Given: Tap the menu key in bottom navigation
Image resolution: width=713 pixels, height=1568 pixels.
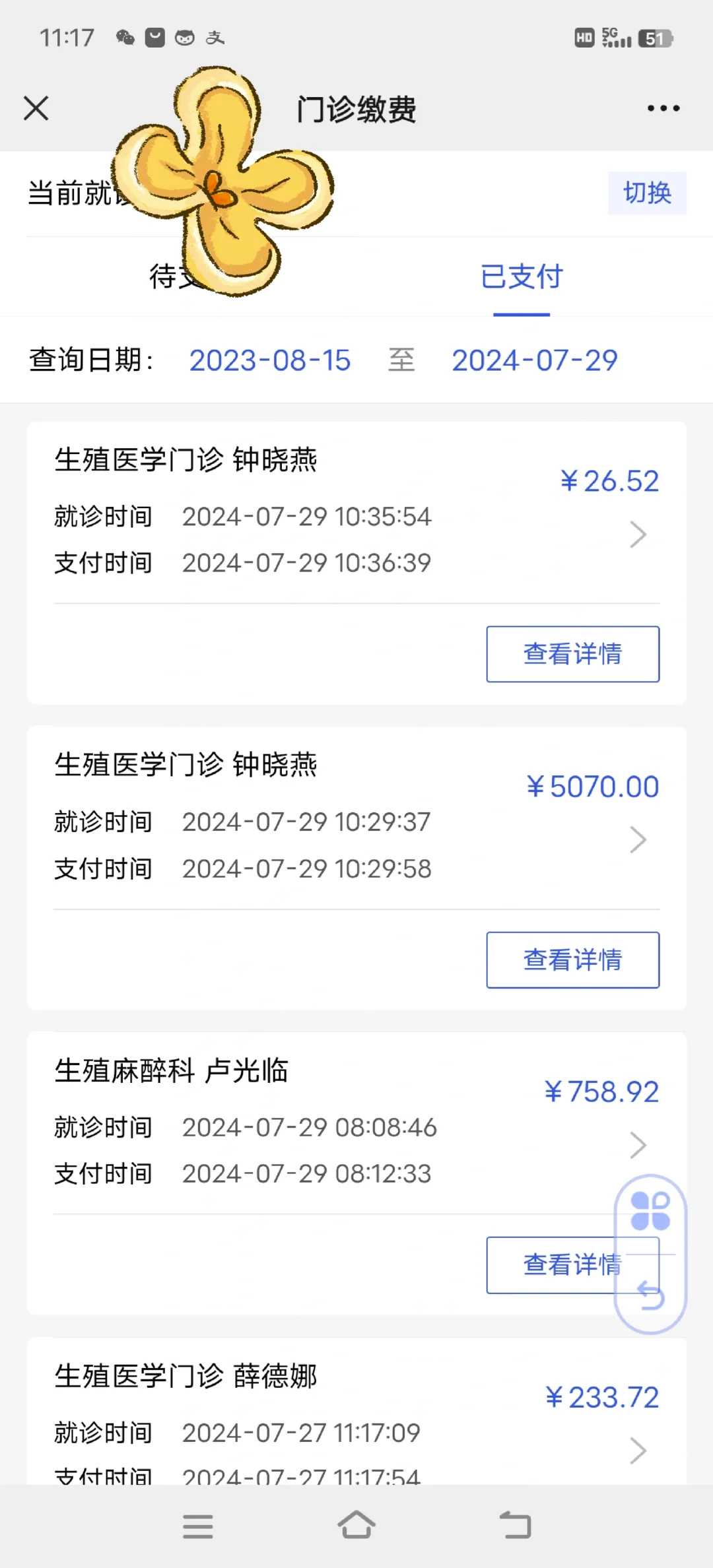Looking at the screenshot, I should (198, 1526).
